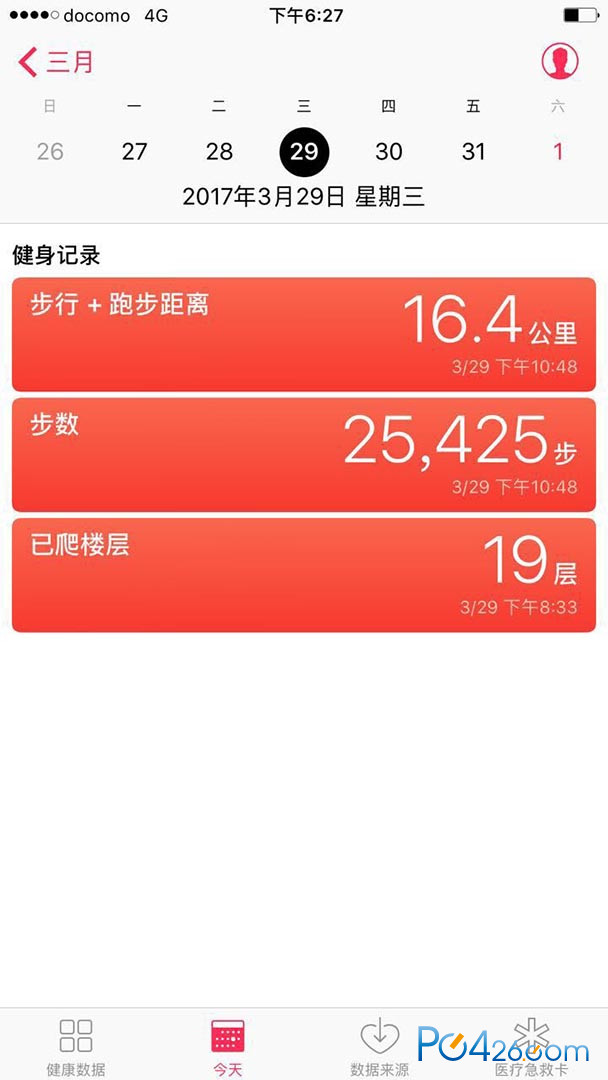The image size is (608, 1080).
Task: Switch to 健康数据 tab
Action: [76, 1046]
